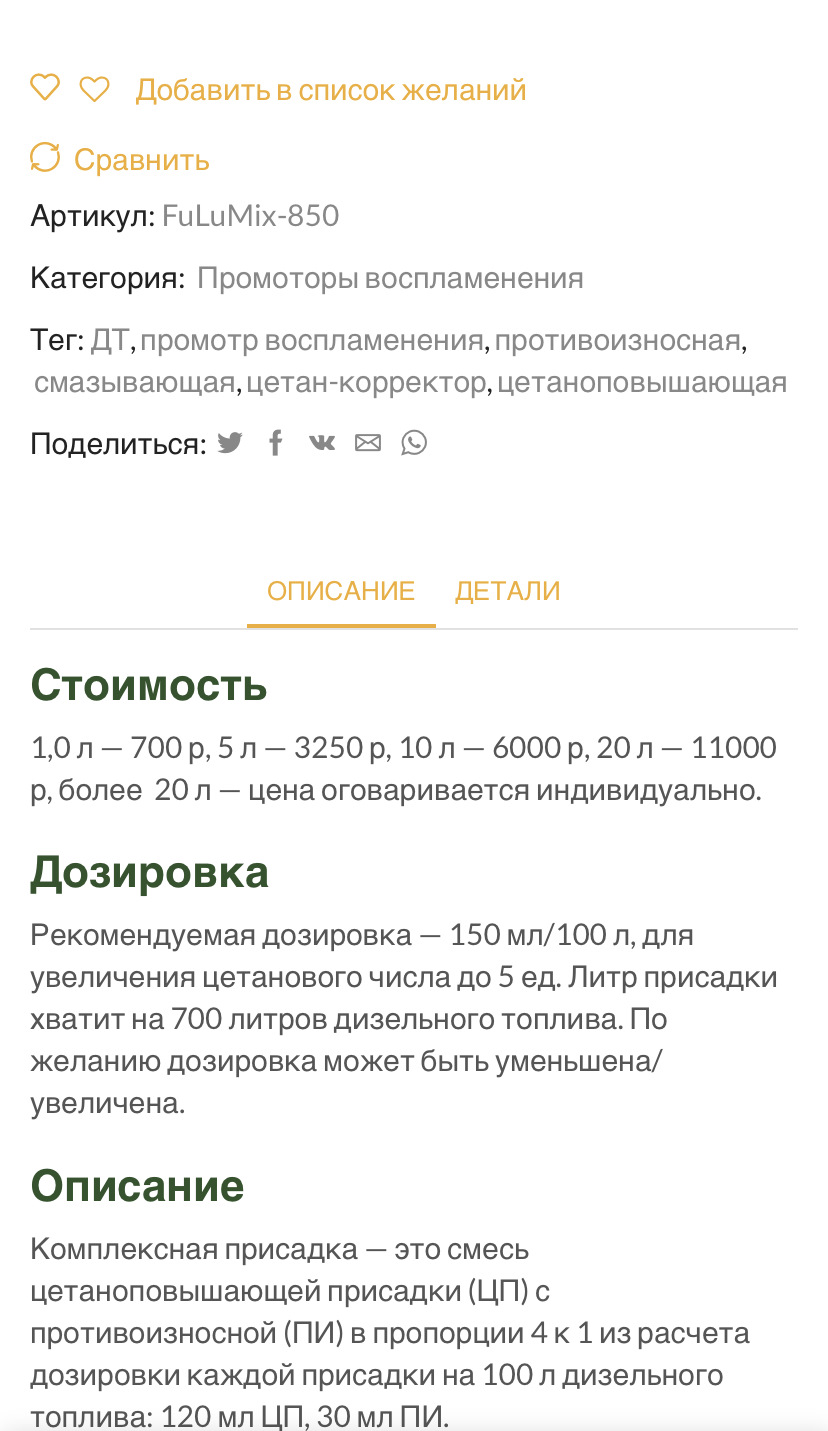Switch to the Детали tab
Viewport: 828px width, 1431px height.
click(x=507, y=591)
